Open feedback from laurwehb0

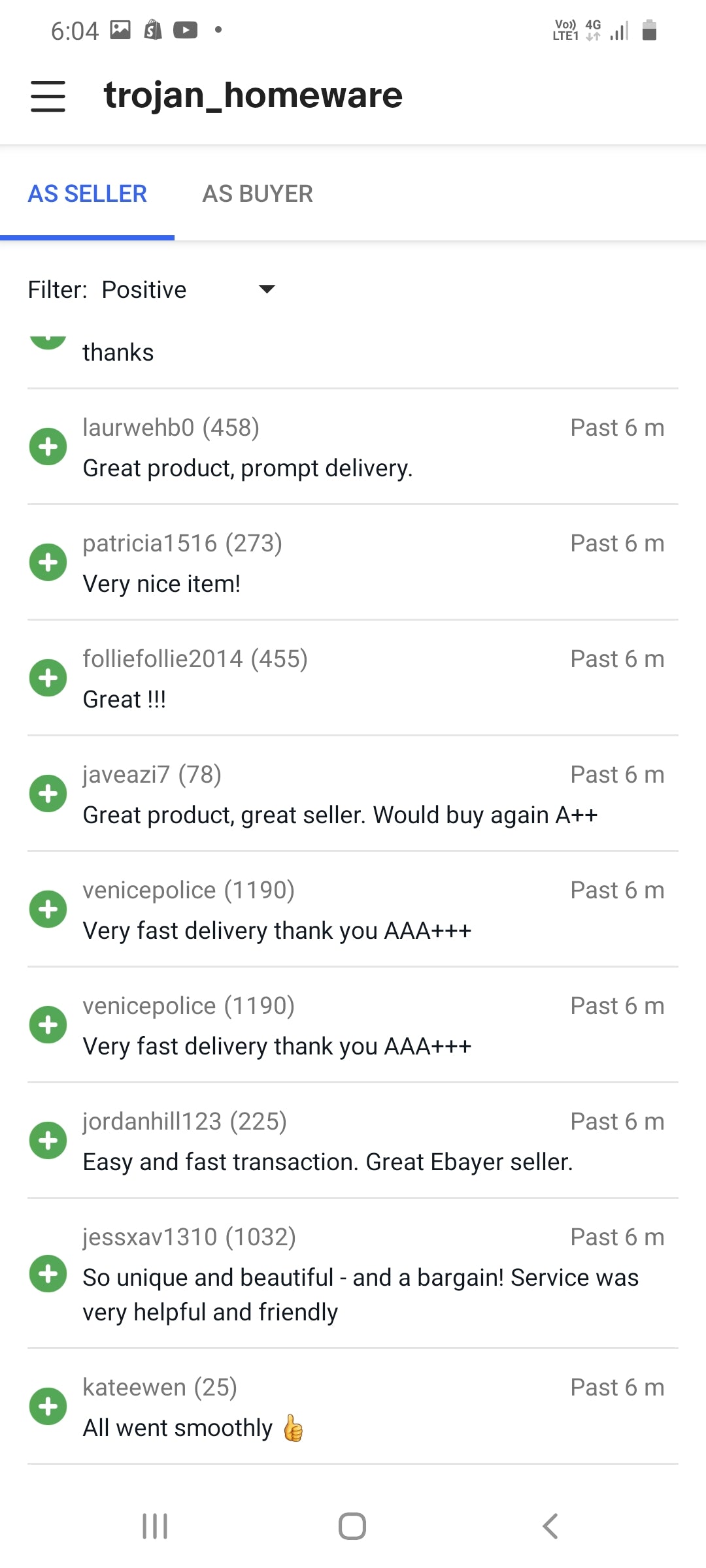[x=353, y=448]
